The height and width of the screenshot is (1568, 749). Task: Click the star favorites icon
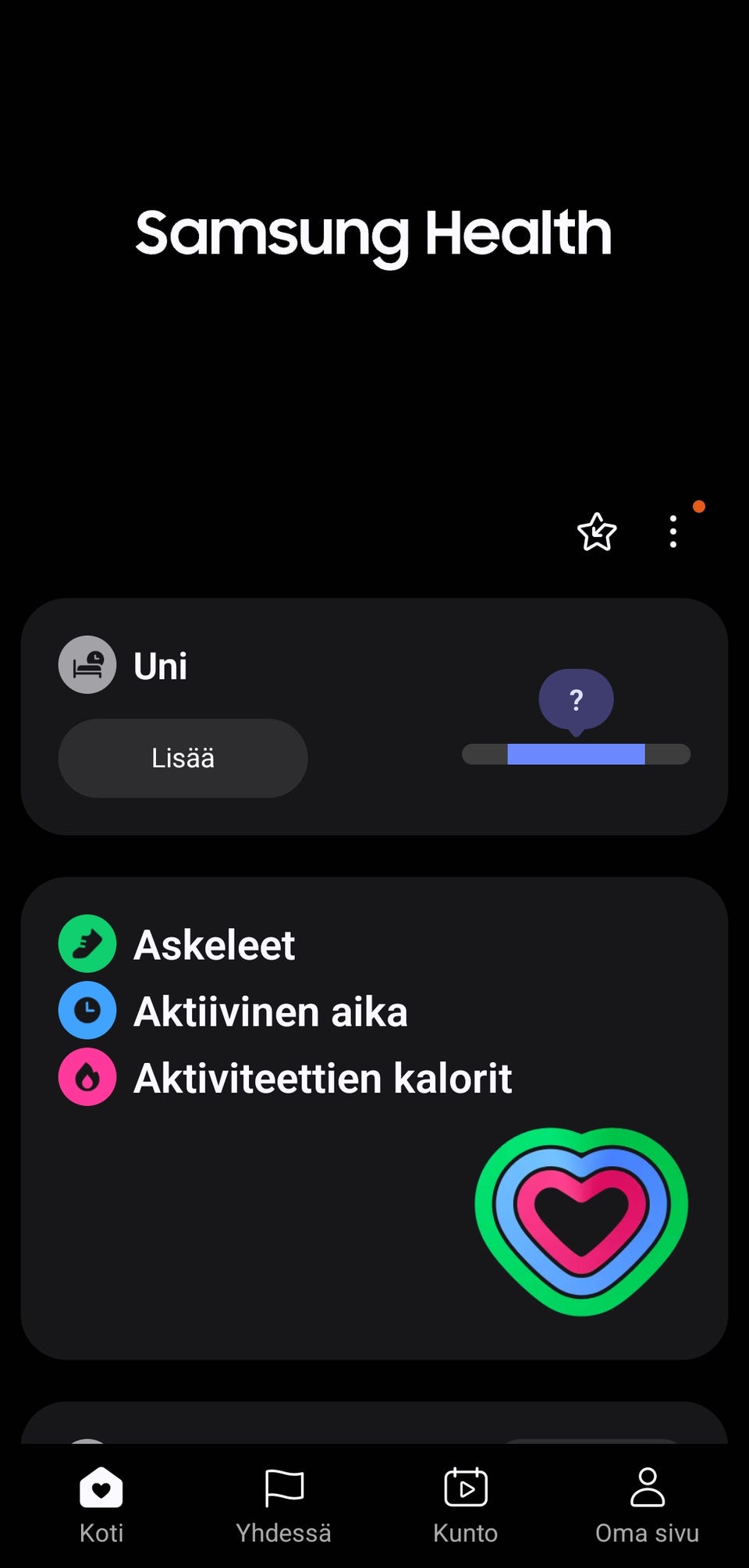coord(597,532)
